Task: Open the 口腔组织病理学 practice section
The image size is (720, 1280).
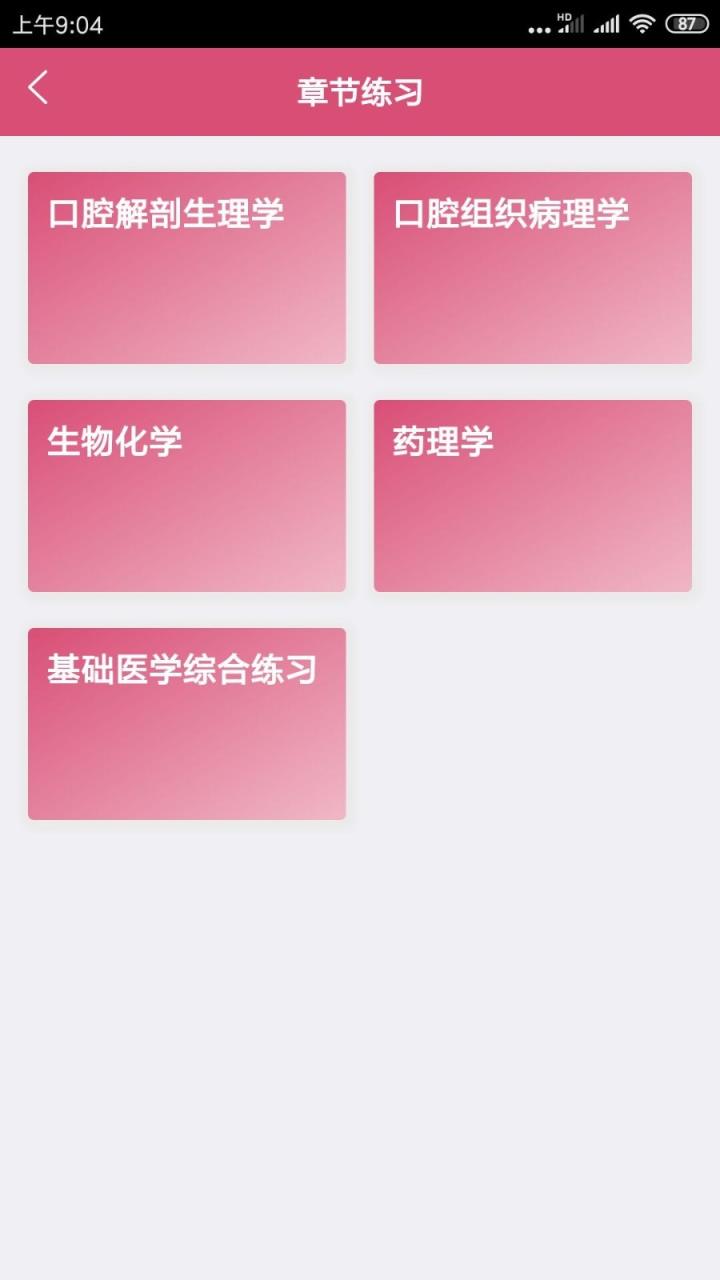Action: click(532, 267)
